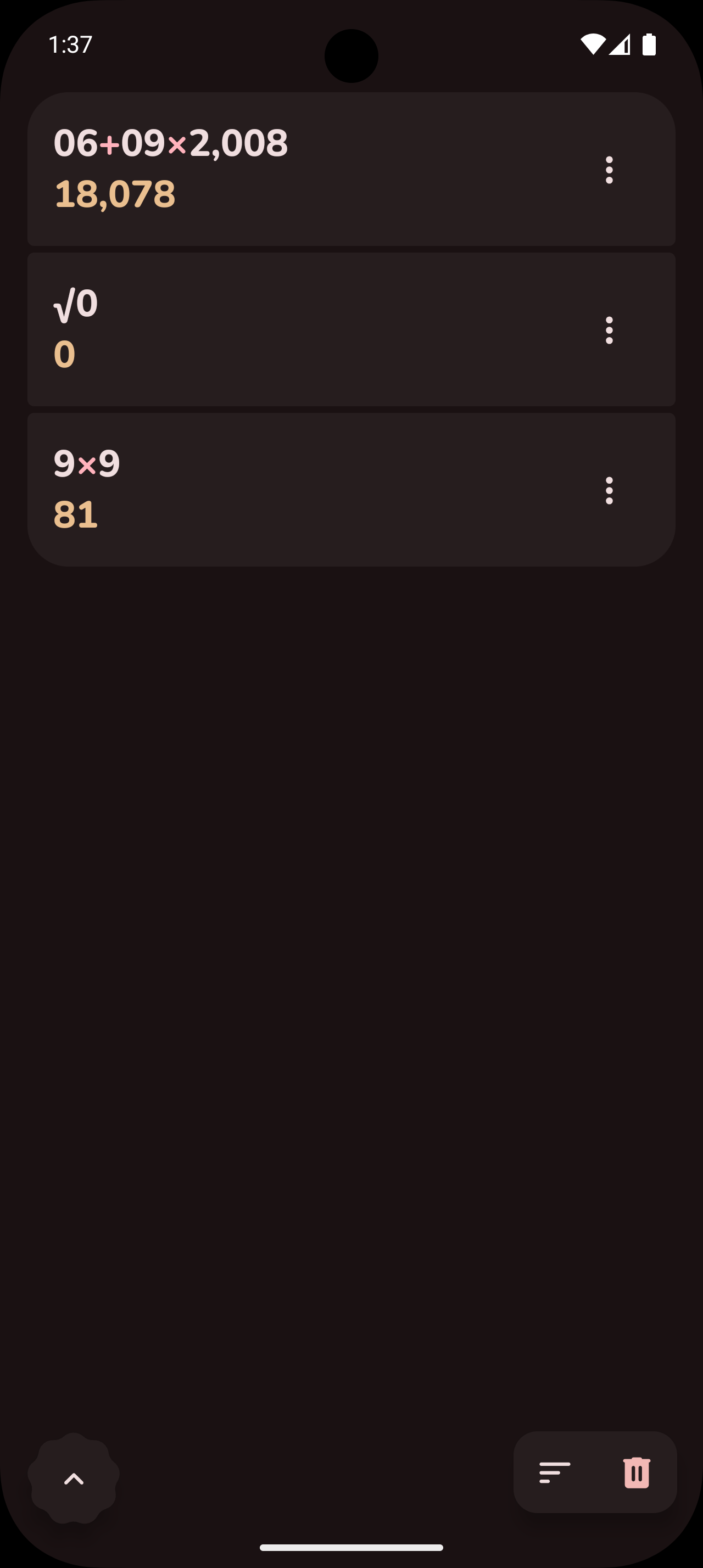This screenshot has height=1568, width=703.
Task: Open overflow menu for √0 entry
Action: pyautogui.click(x=609, y=330)
